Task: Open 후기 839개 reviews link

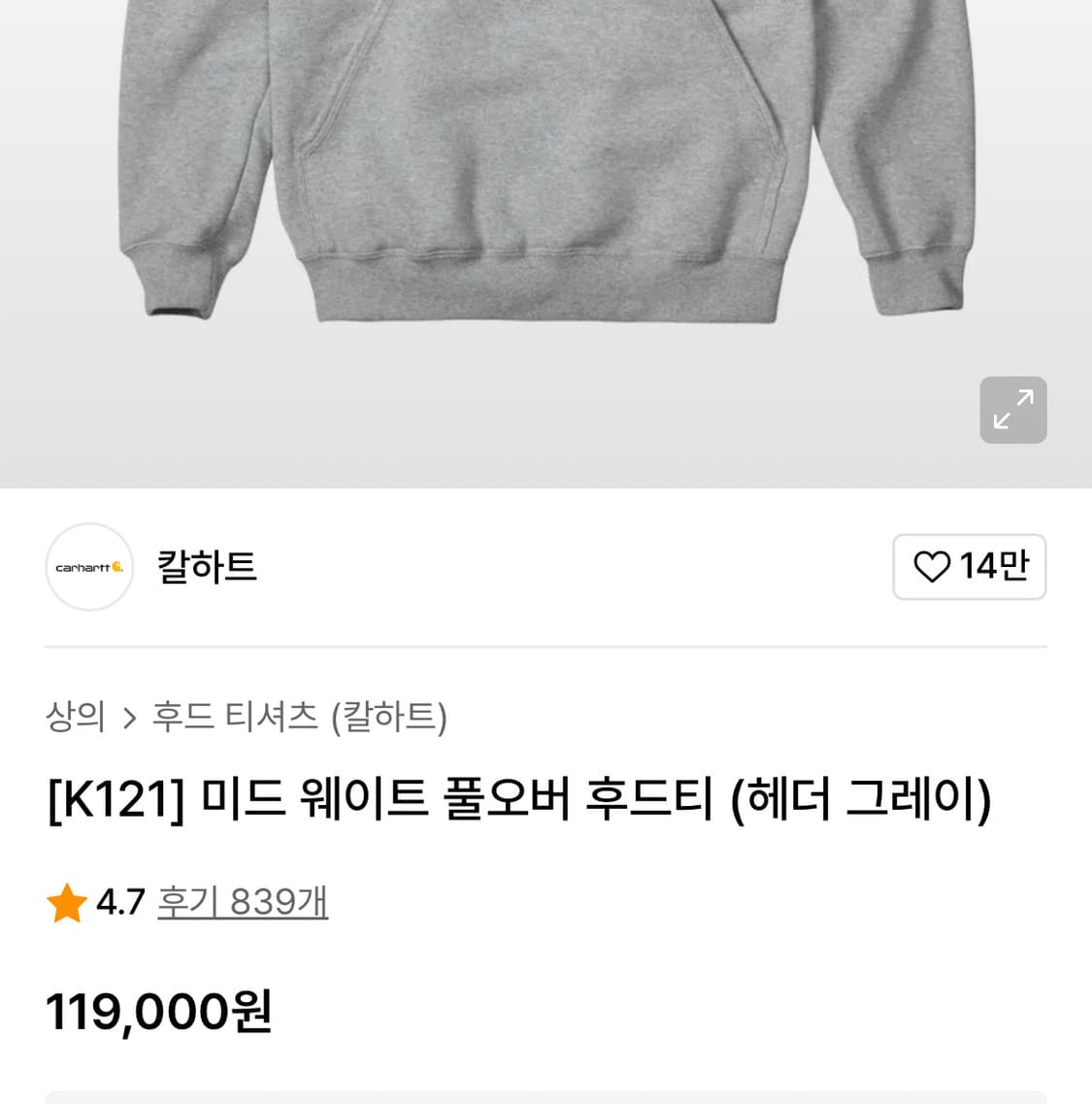Action: [x=242, y=902]
